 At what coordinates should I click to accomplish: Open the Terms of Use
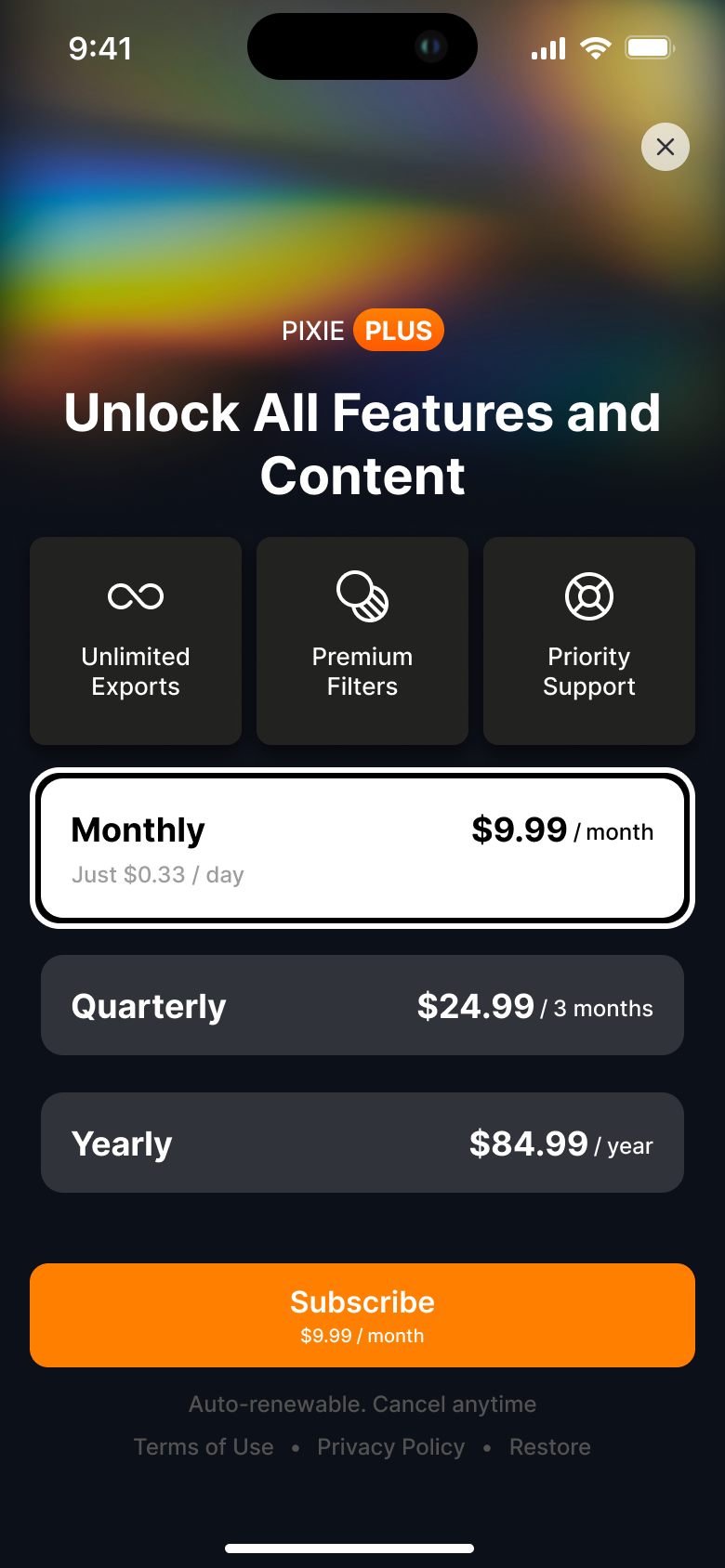tap(204, 1447)
